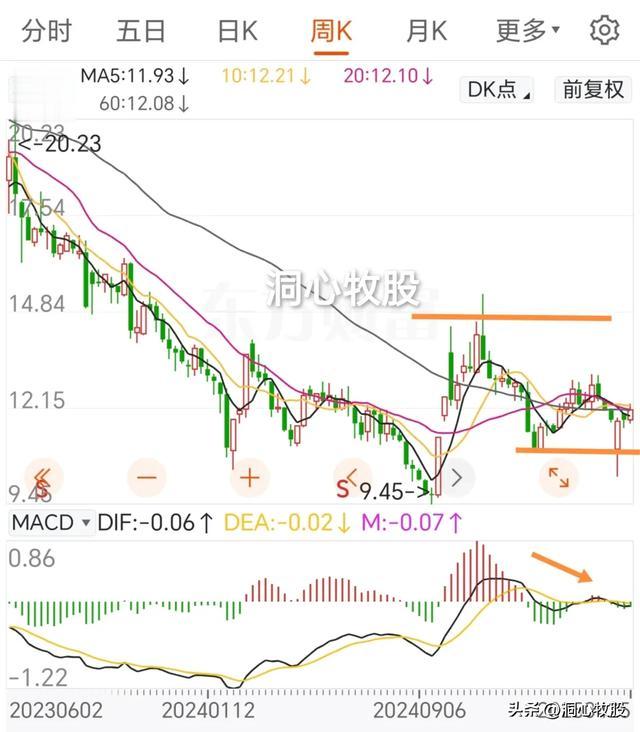Image resolution: width=640 pixels, height=732 pixels.
Task: Open chart settings gear icon
Action: (x=605, y=30)
